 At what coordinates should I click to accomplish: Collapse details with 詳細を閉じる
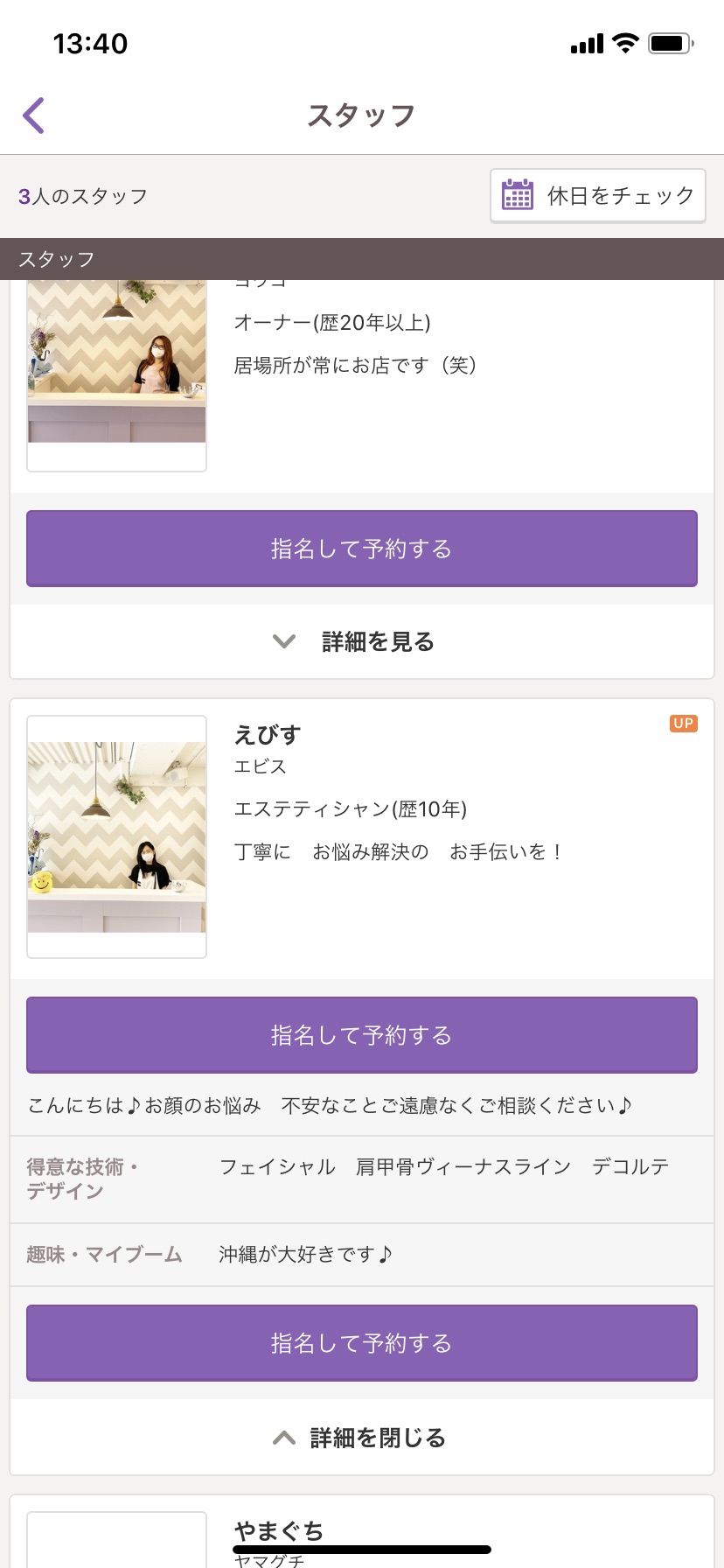point(362,1438)
